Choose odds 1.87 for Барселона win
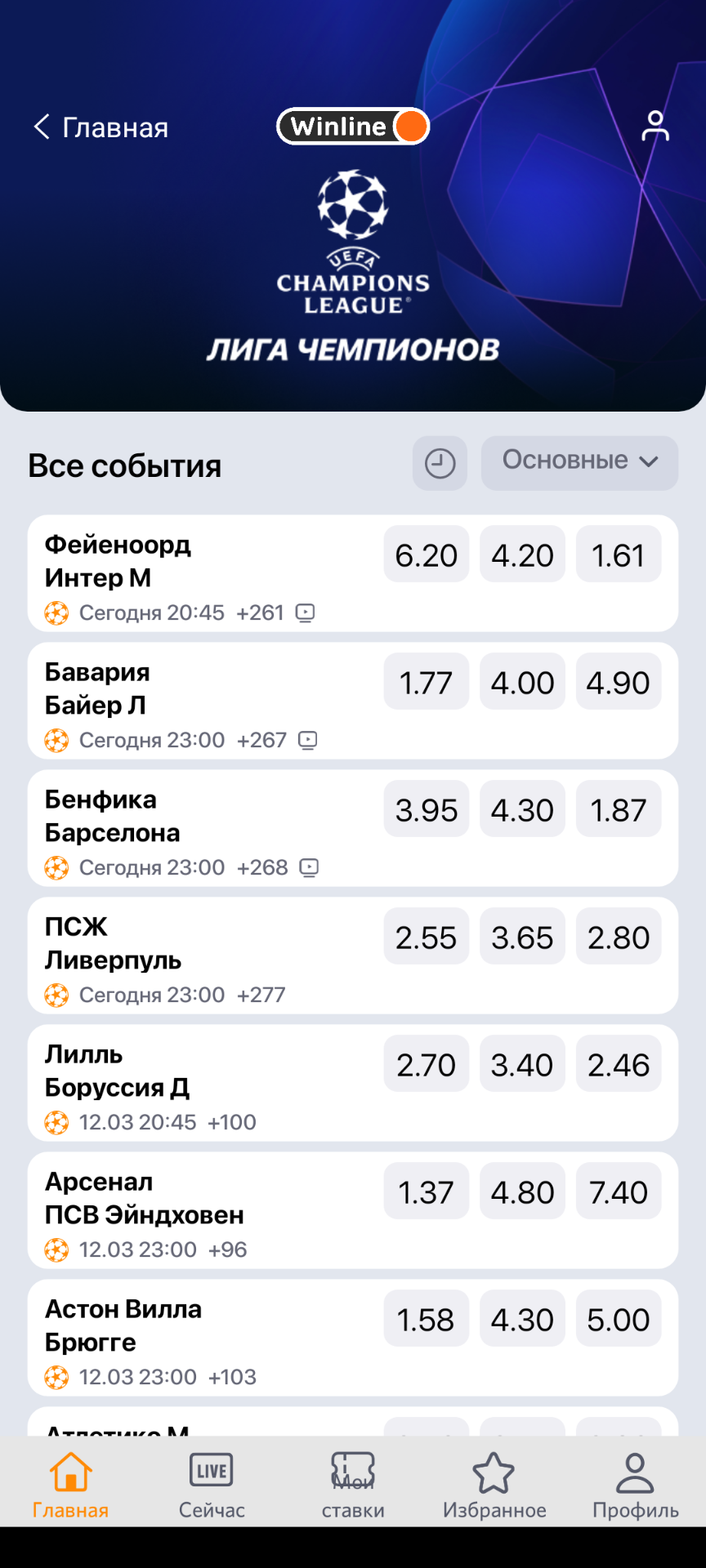The width and height of the screenshot is (706, 1568). [619, 808]
